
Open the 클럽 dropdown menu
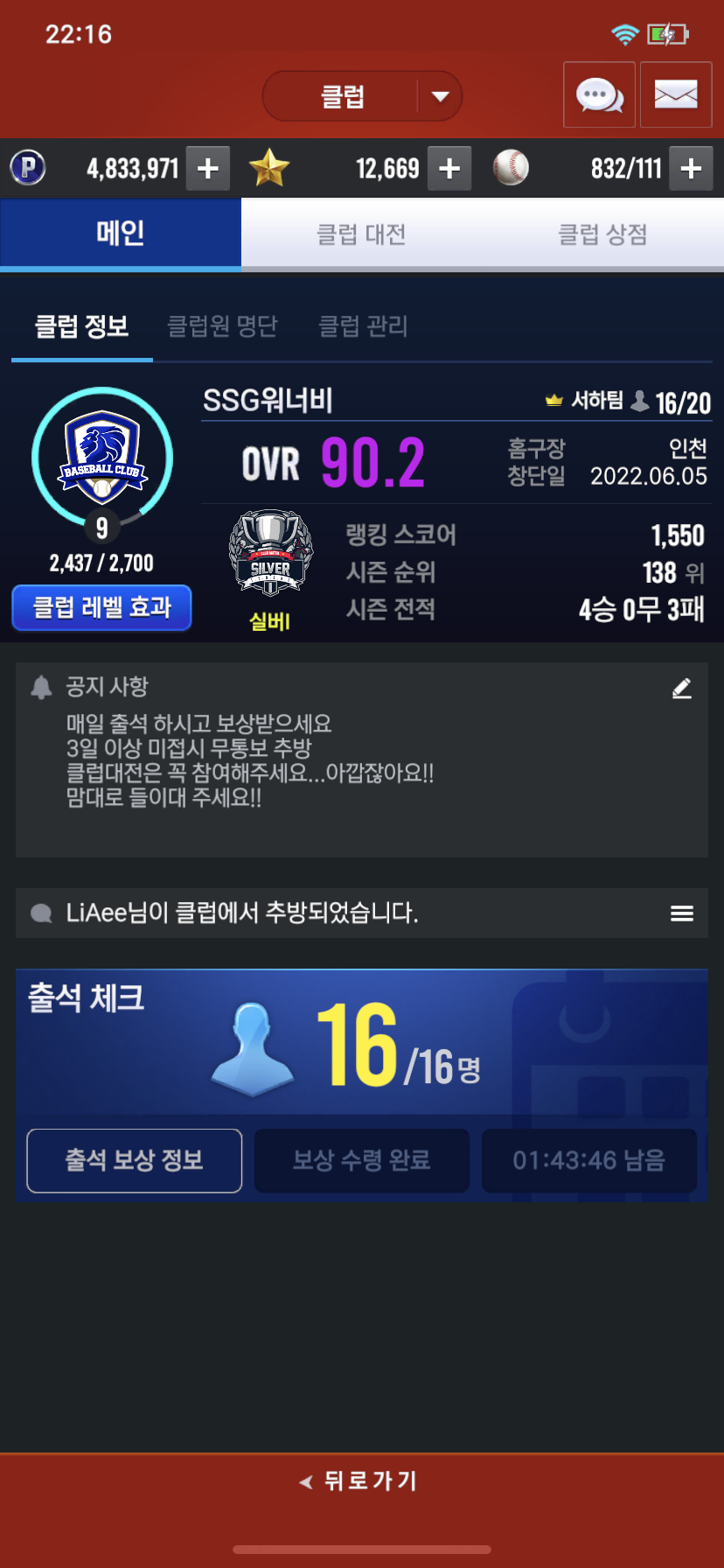coord(362,96)
